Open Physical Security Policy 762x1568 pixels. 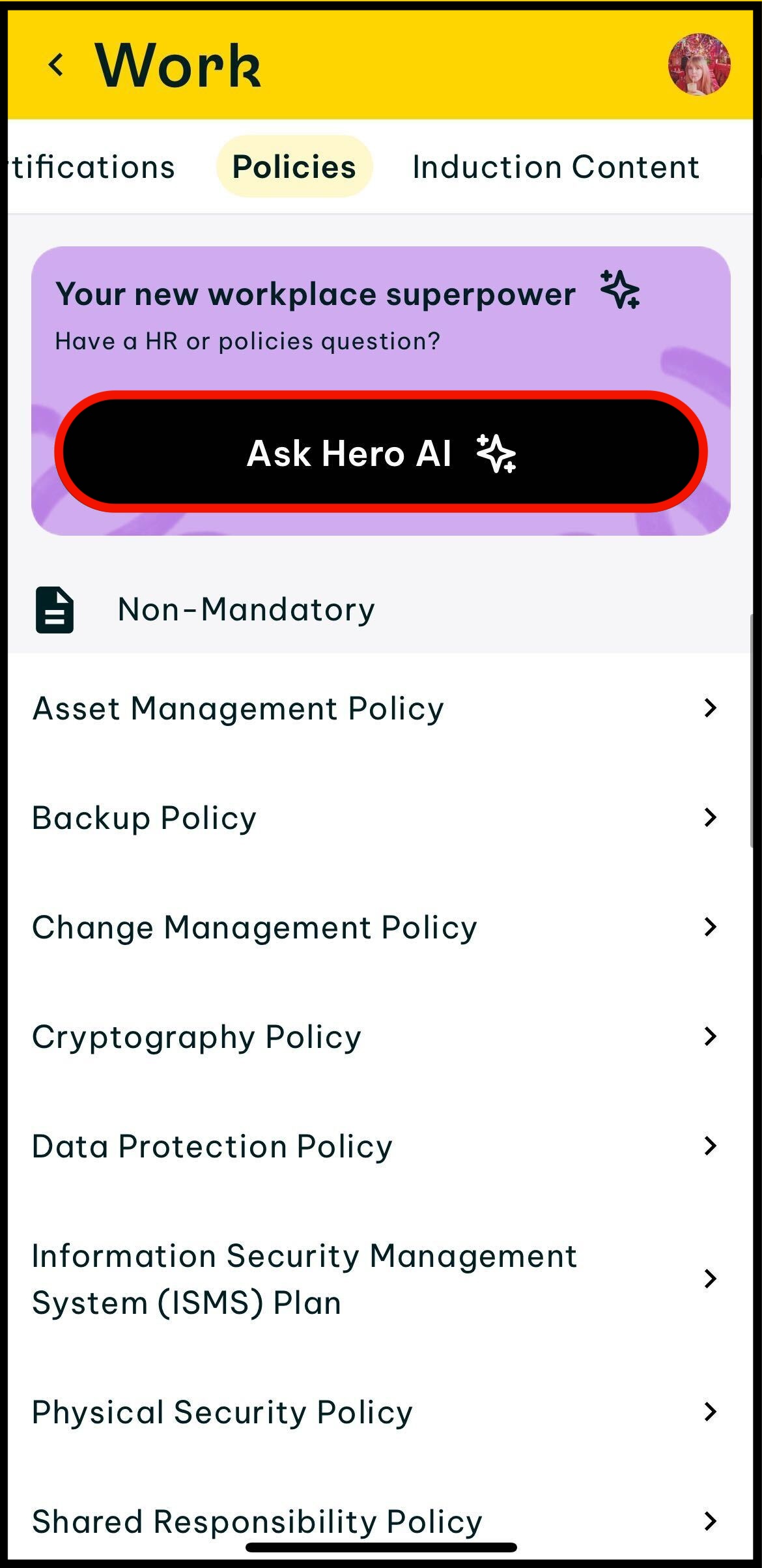point(380,1412)
